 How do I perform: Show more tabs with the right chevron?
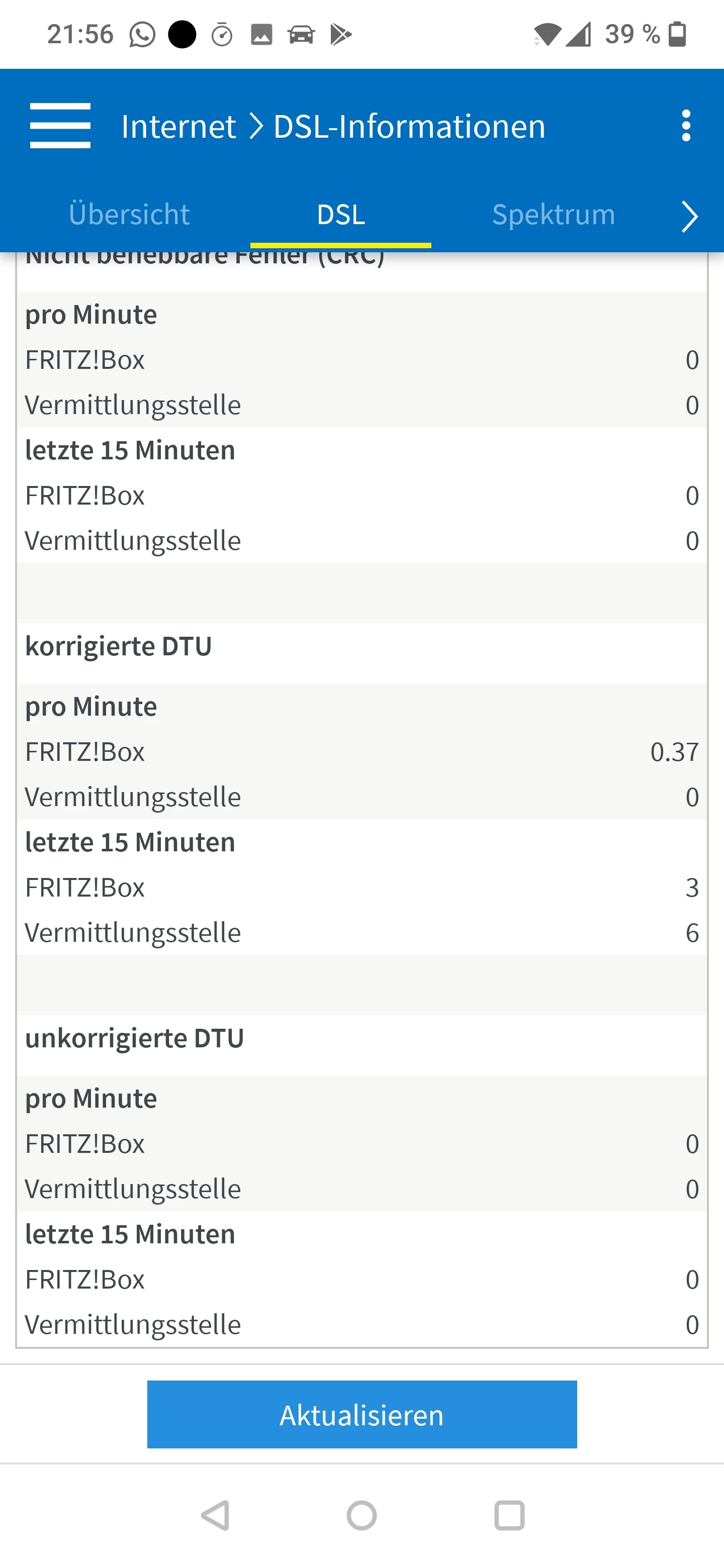click(x=689, y=217)
